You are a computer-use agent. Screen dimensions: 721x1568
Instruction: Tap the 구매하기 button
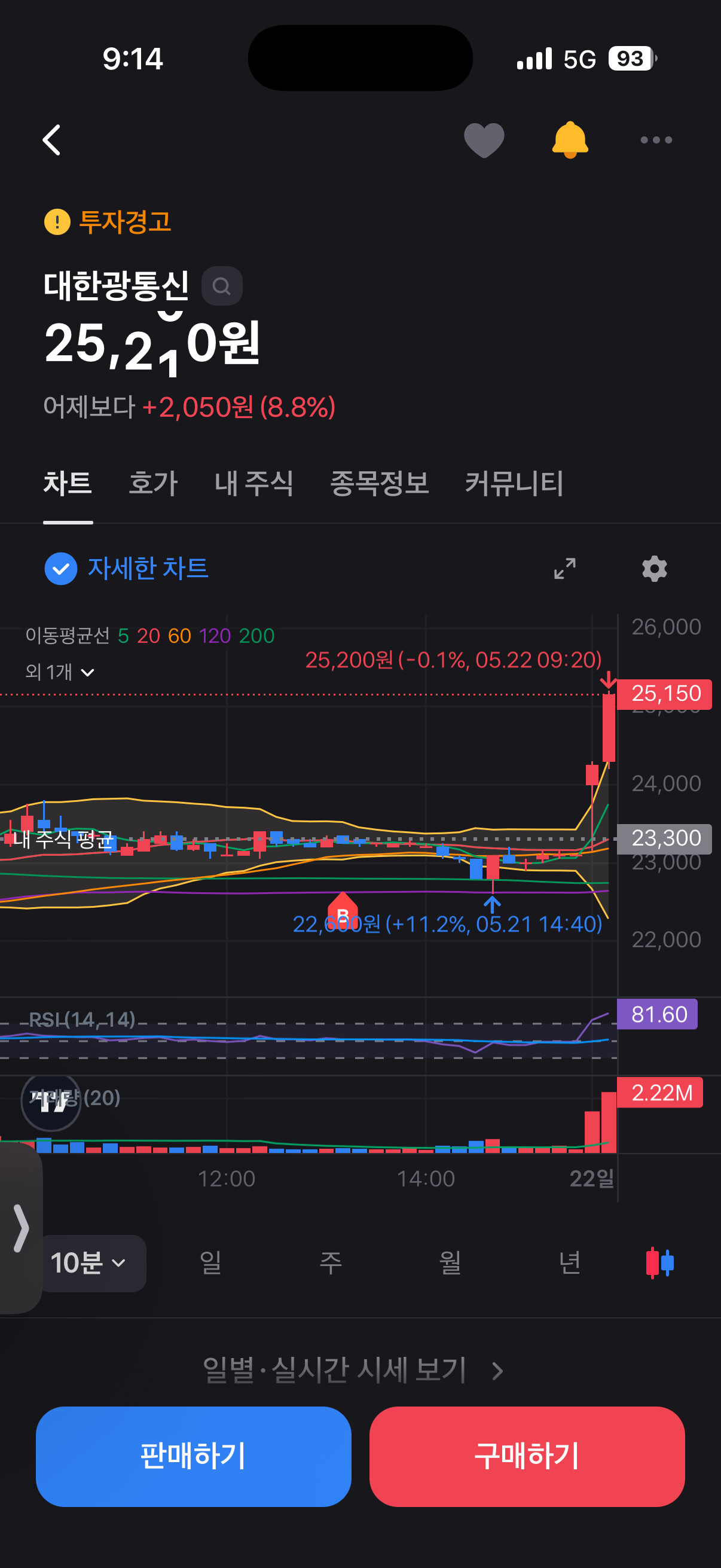(527, 1456)
